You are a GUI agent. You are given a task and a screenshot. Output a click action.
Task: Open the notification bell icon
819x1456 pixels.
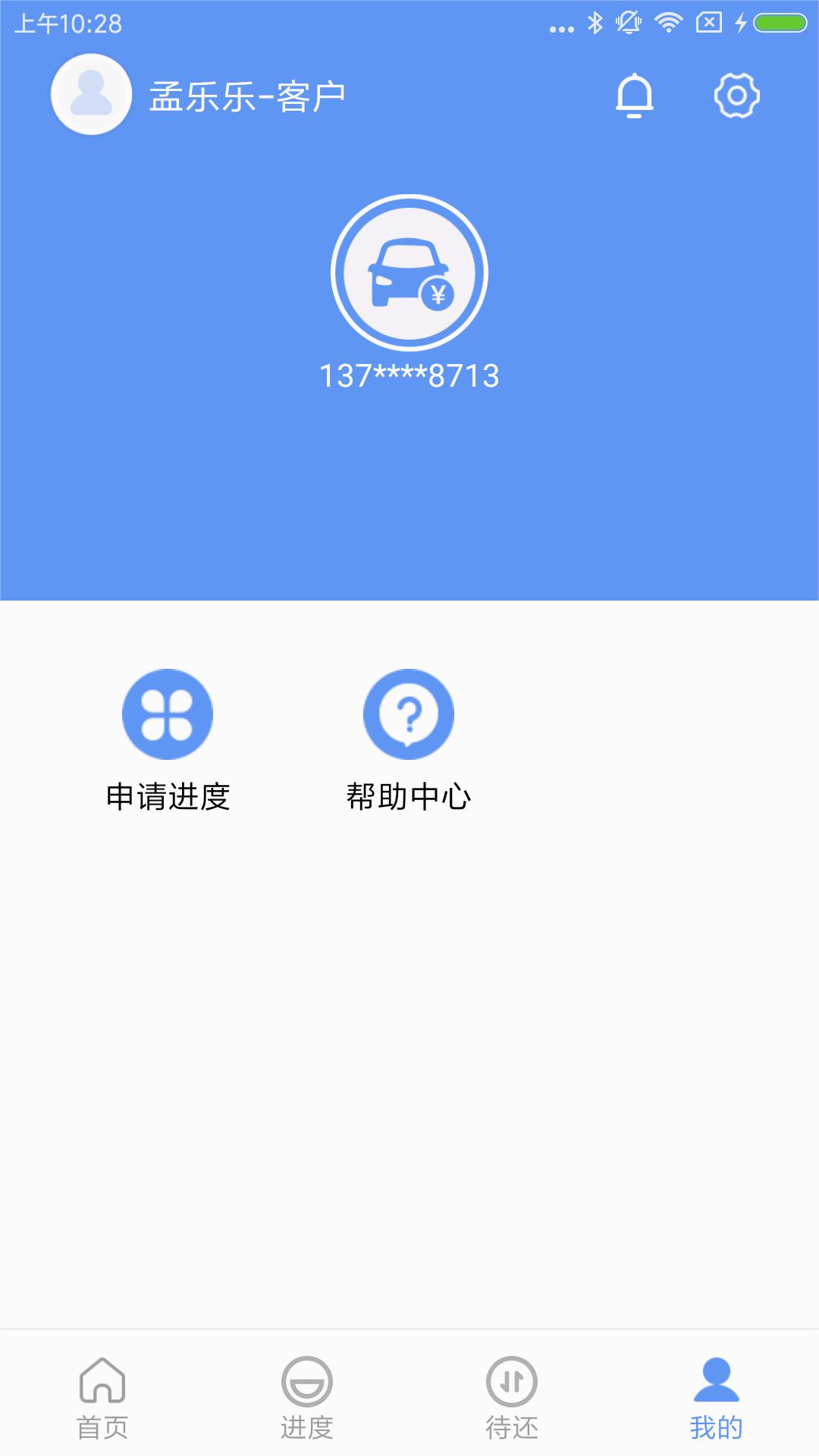[x=634, y=96]
